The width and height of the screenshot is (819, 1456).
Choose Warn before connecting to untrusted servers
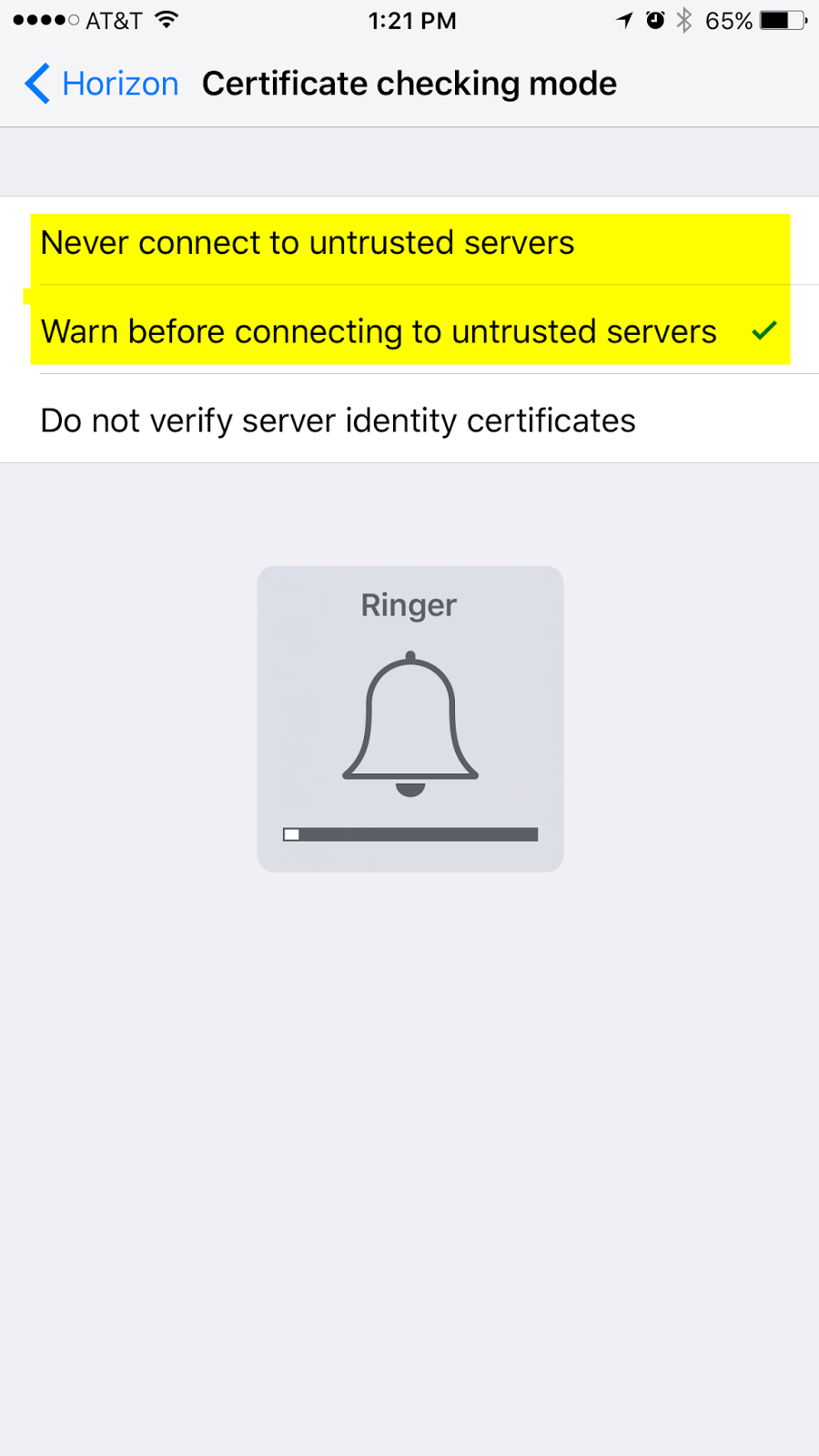coord(379,332)
